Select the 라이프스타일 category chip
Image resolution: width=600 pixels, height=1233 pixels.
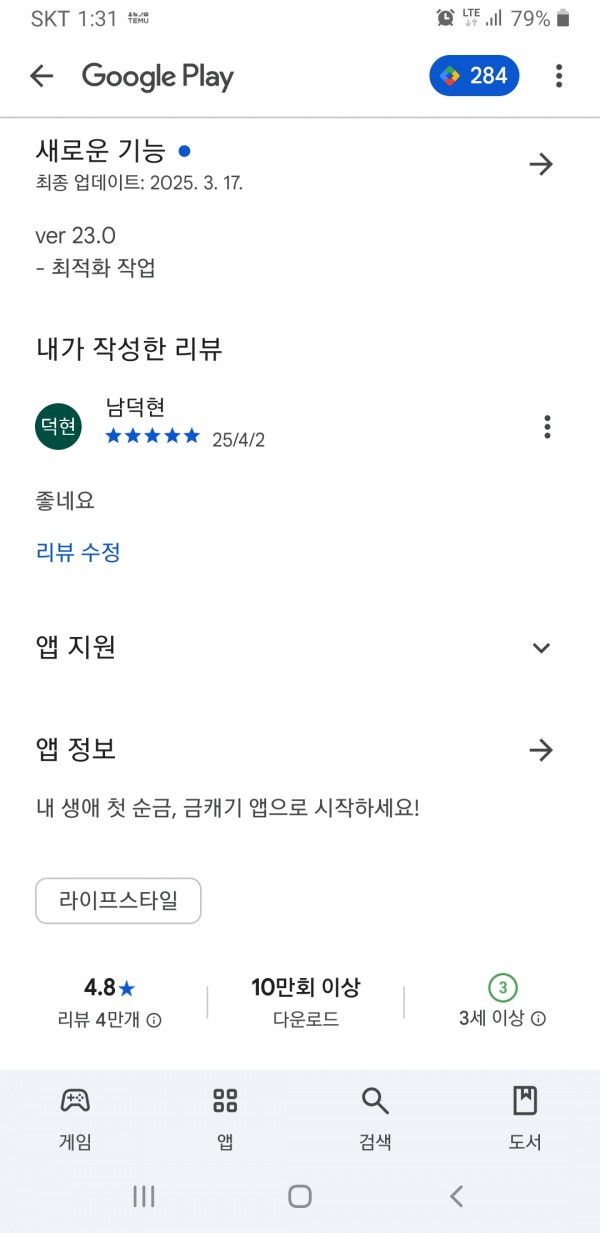[x=118, y=900]
